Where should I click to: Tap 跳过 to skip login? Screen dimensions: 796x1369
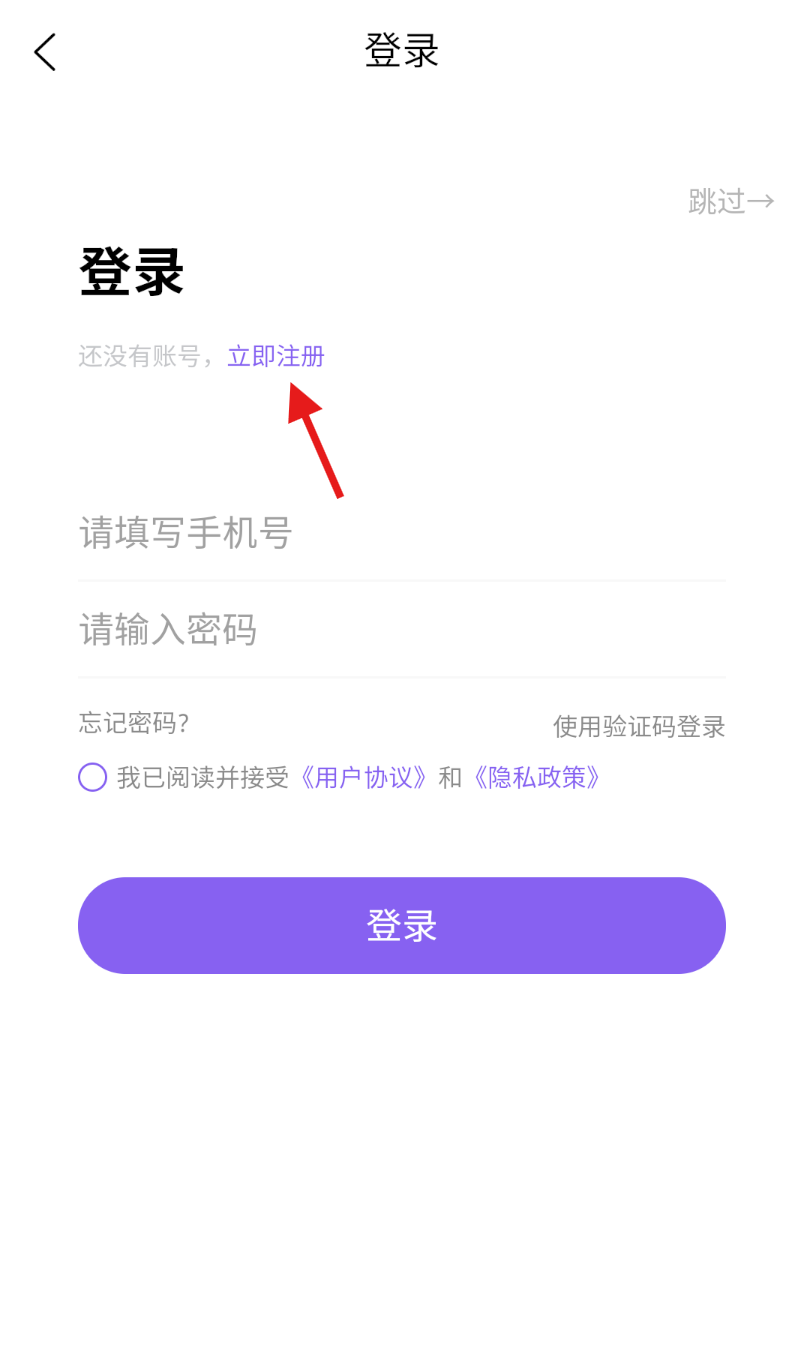(730, 202)
